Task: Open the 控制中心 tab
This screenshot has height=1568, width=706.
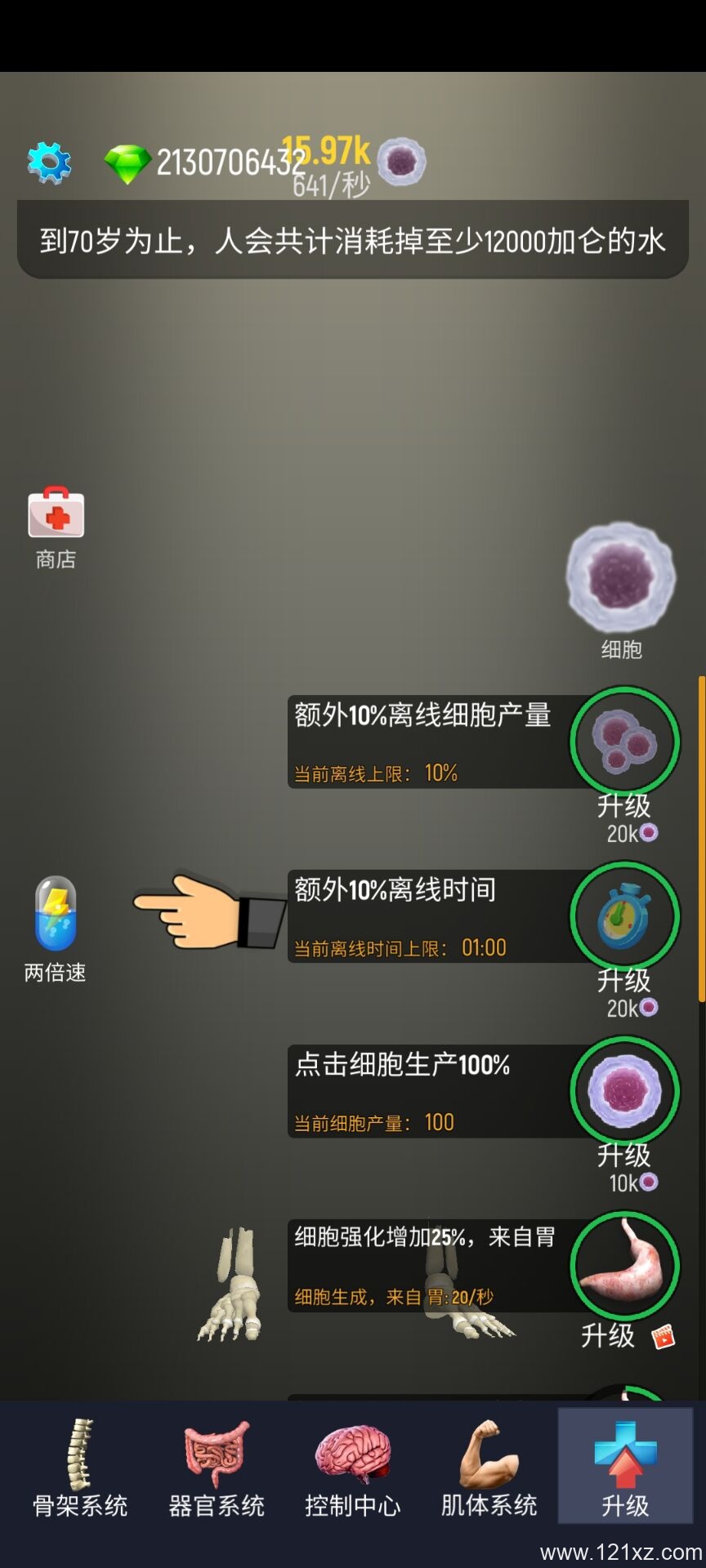Action: 353,1468
